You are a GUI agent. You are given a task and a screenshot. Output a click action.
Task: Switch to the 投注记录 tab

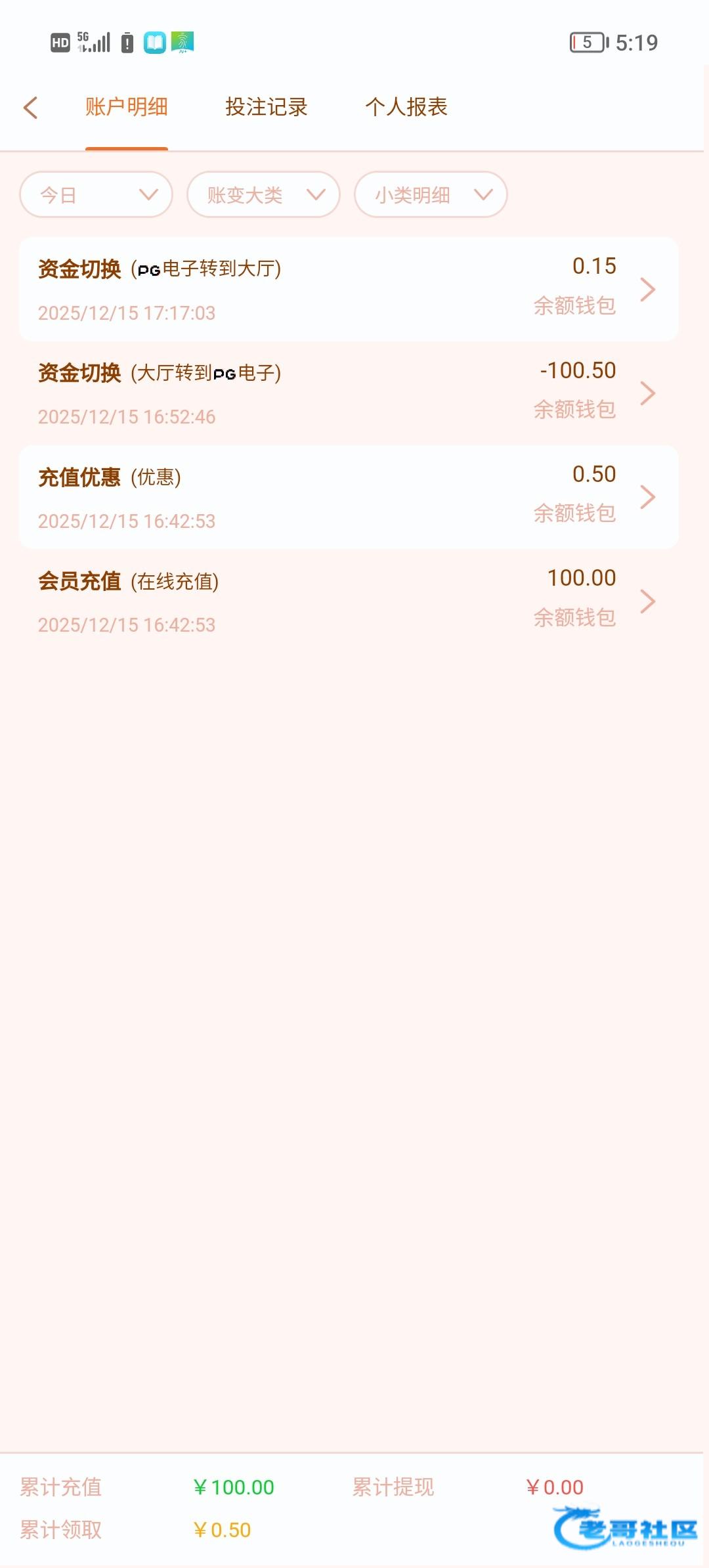(266, 107)
